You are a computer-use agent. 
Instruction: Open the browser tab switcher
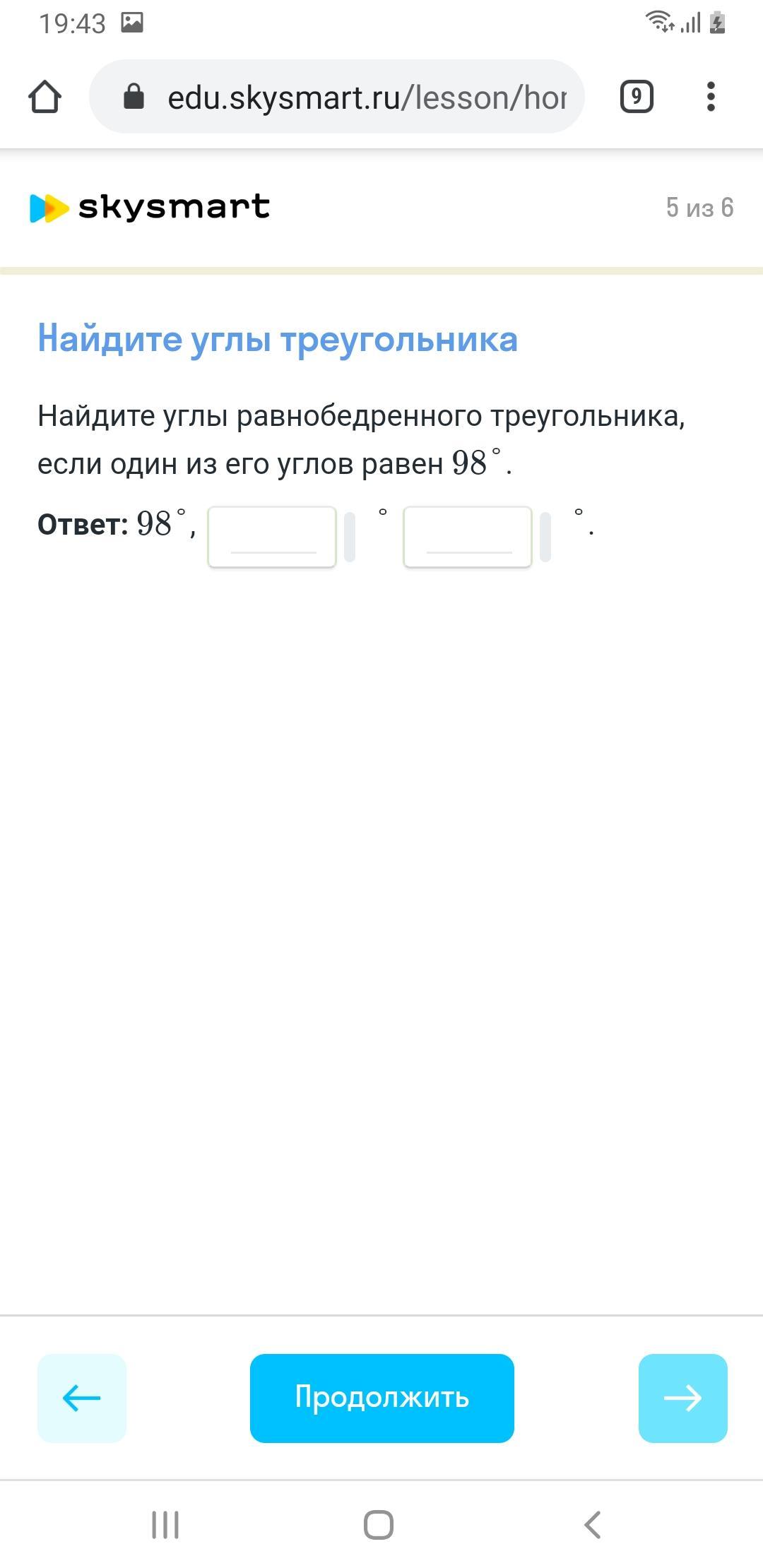coord(637,97)
